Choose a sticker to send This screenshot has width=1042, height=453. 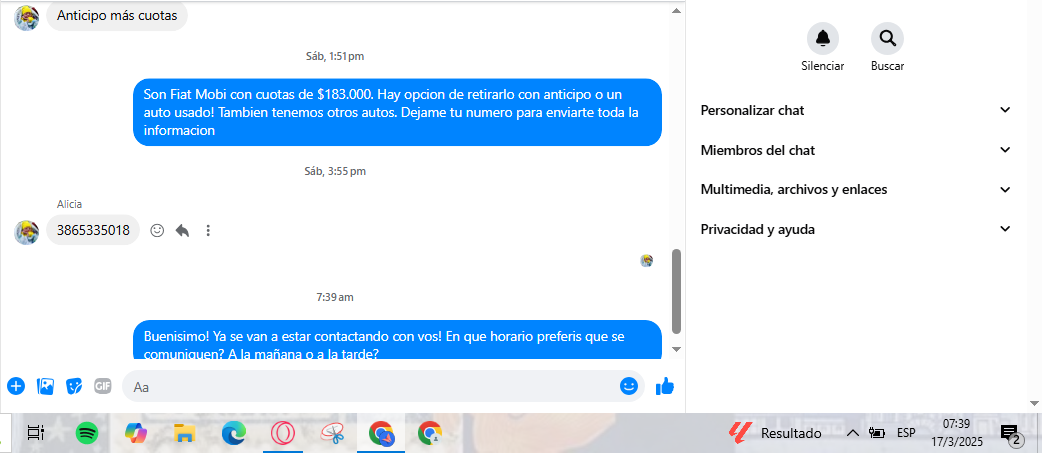tap(74, 386)
